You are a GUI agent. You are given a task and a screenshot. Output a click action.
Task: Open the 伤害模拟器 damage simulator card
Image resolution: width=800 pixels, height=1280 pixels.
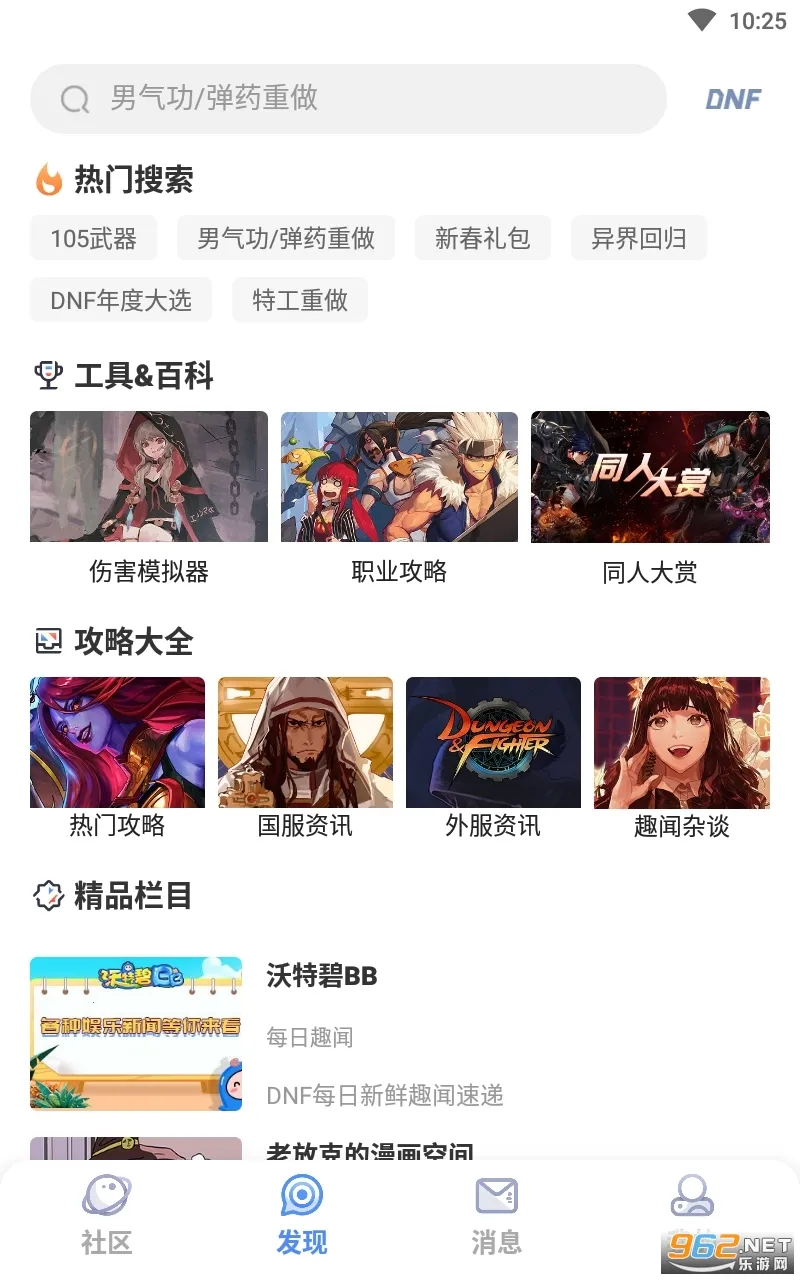[149, 477]
